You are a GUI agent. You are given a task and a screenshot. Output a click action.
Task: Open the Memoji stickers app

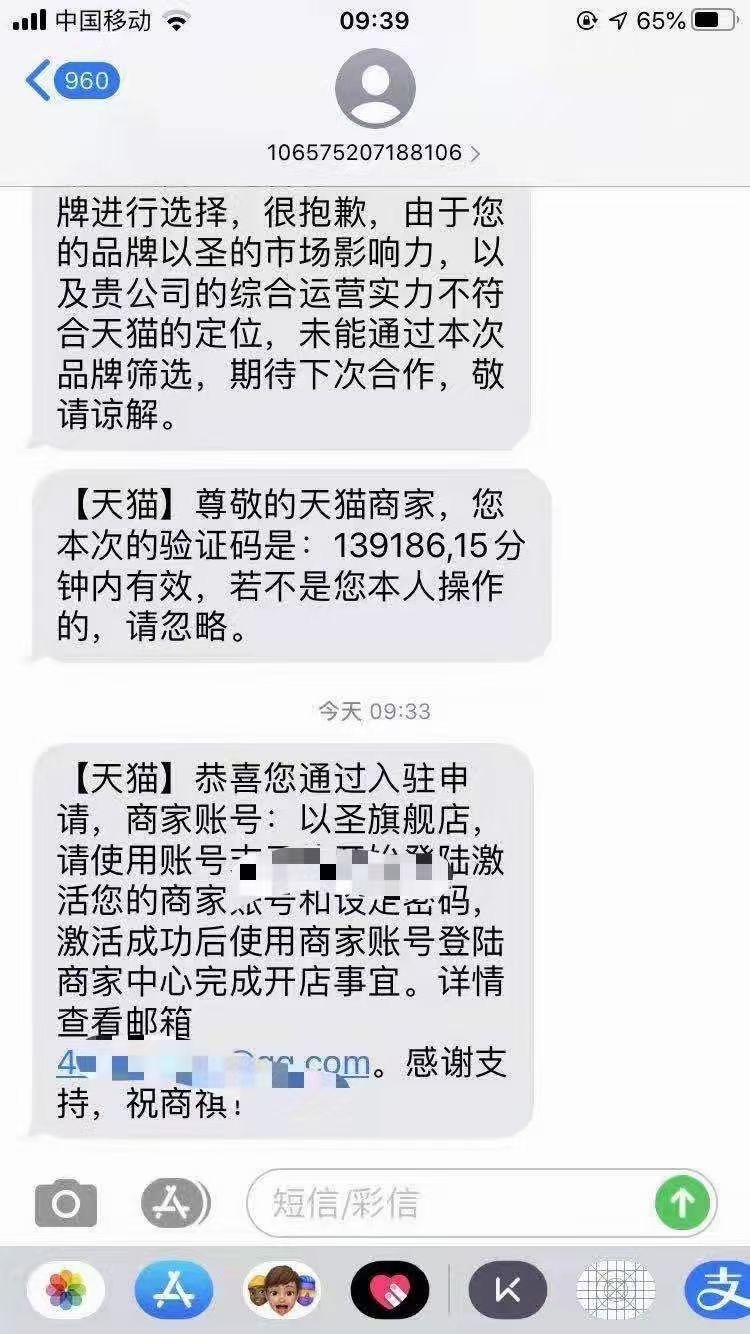[282, 1290]
